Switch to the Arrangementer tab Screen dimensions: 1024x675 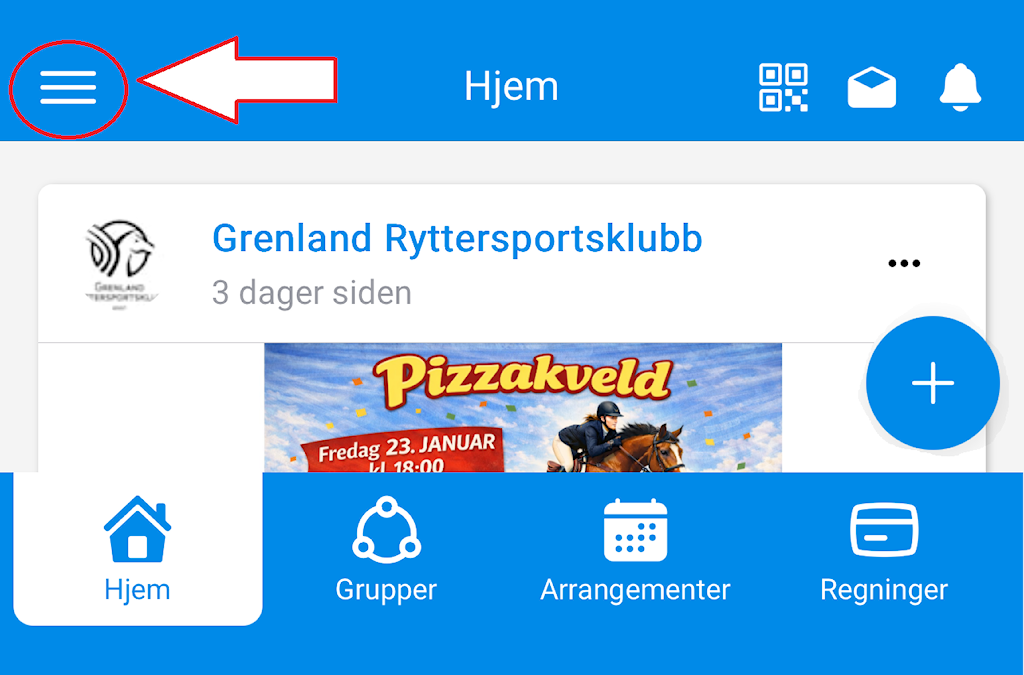click(635, 550)
